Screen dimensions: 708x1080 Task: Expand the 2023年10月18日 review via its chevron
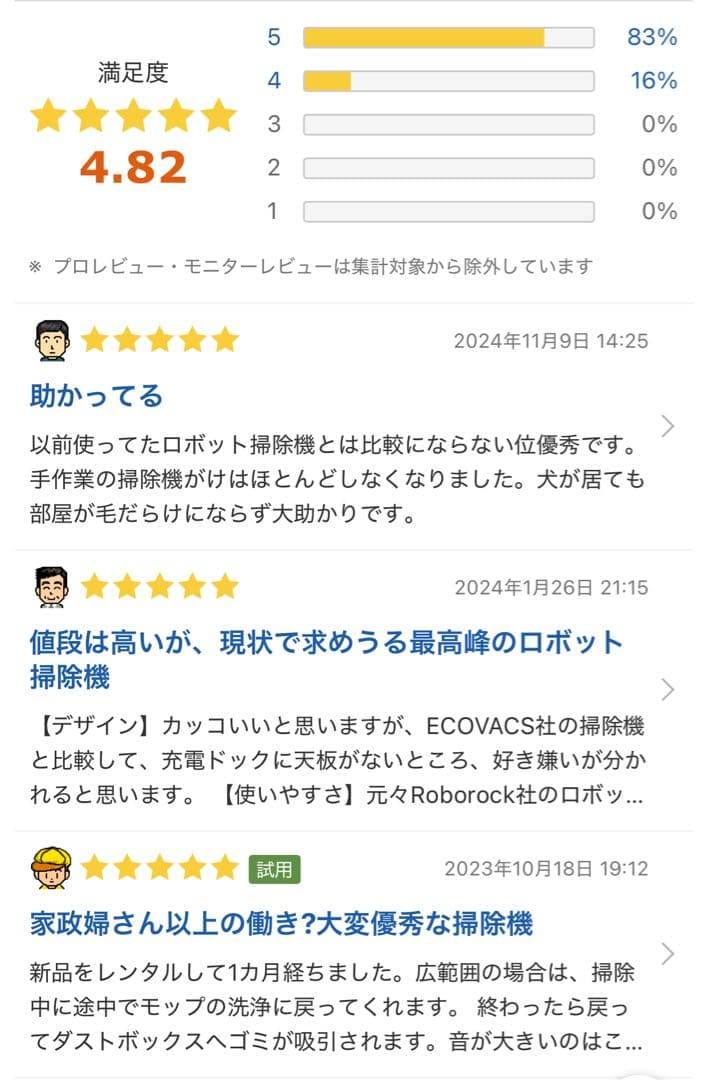(x=668, y=954)
